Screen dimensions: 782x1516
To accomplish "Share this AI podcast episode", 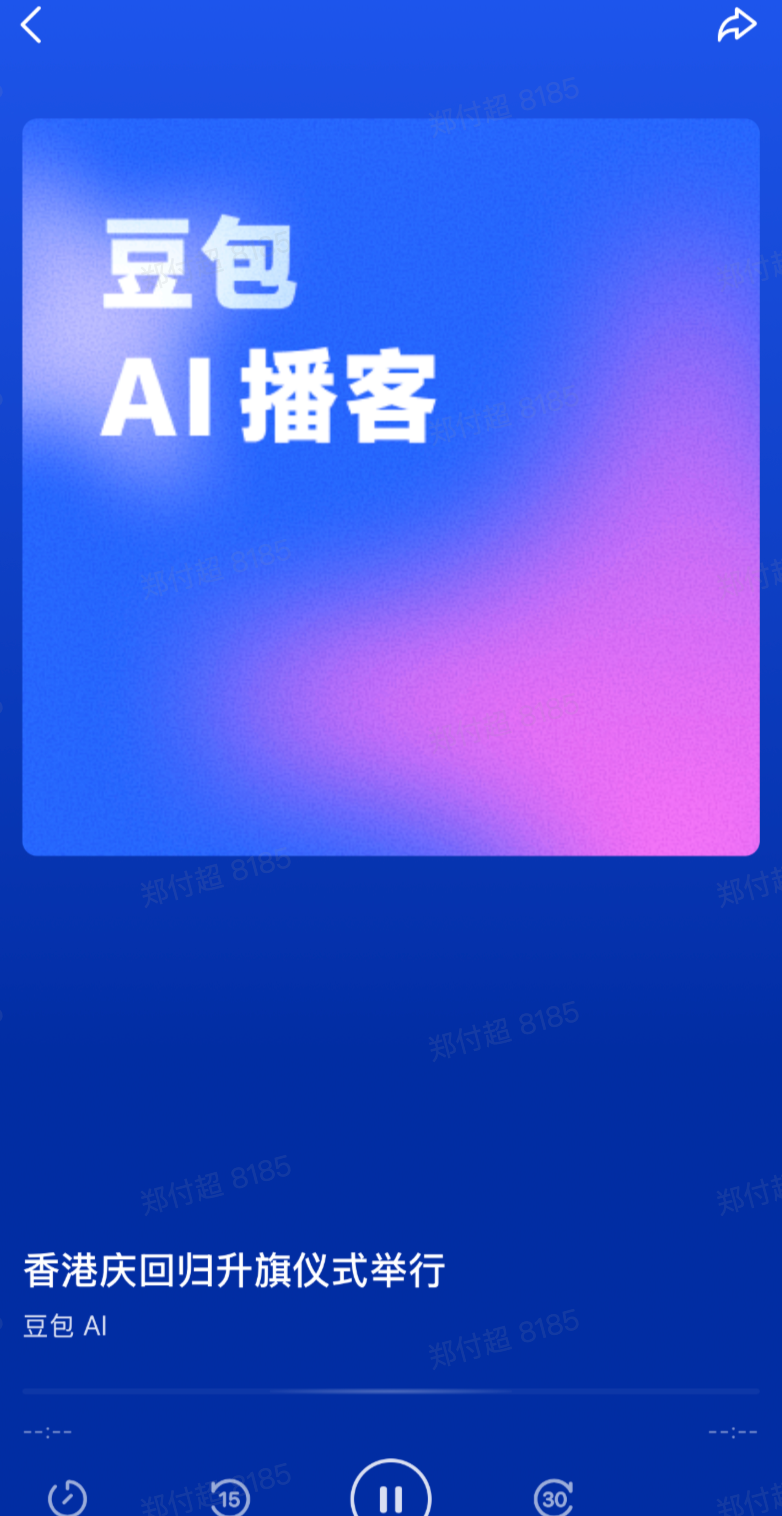I will pos(736,25).
